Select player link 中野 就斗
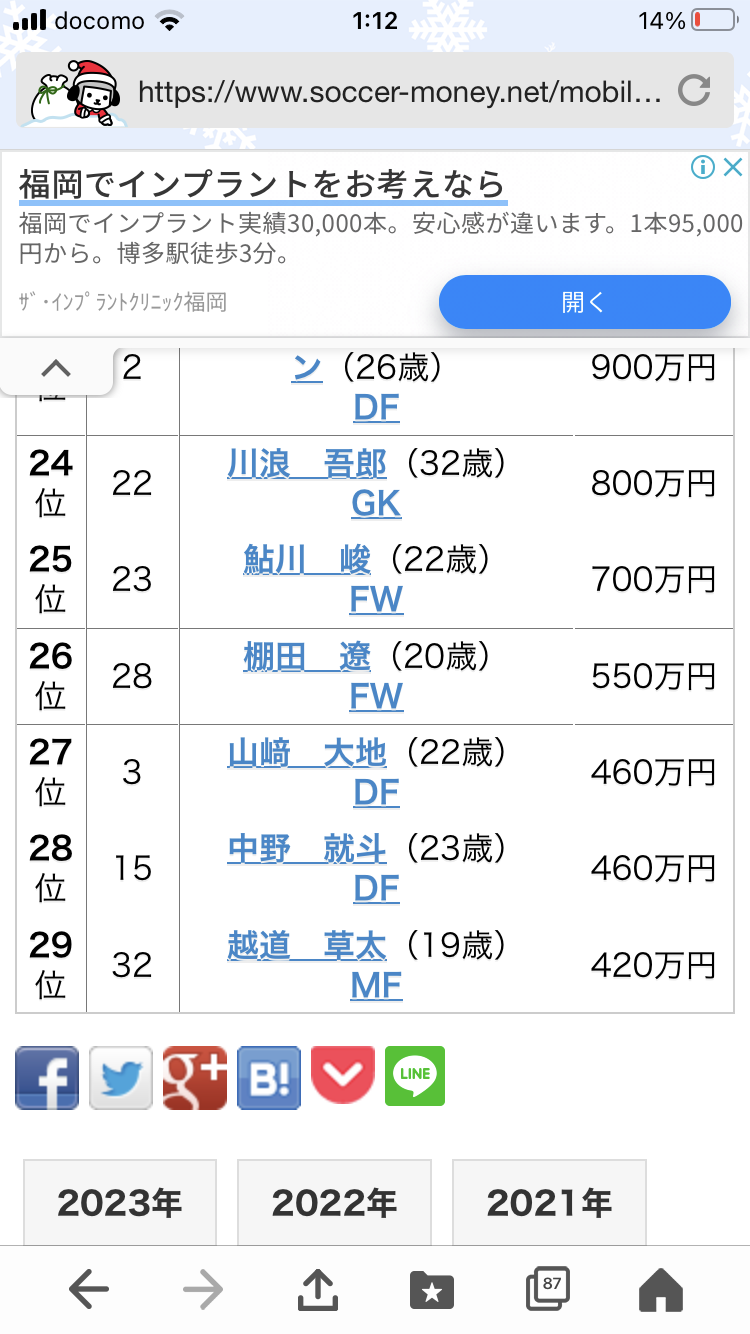 pos(307,849)
